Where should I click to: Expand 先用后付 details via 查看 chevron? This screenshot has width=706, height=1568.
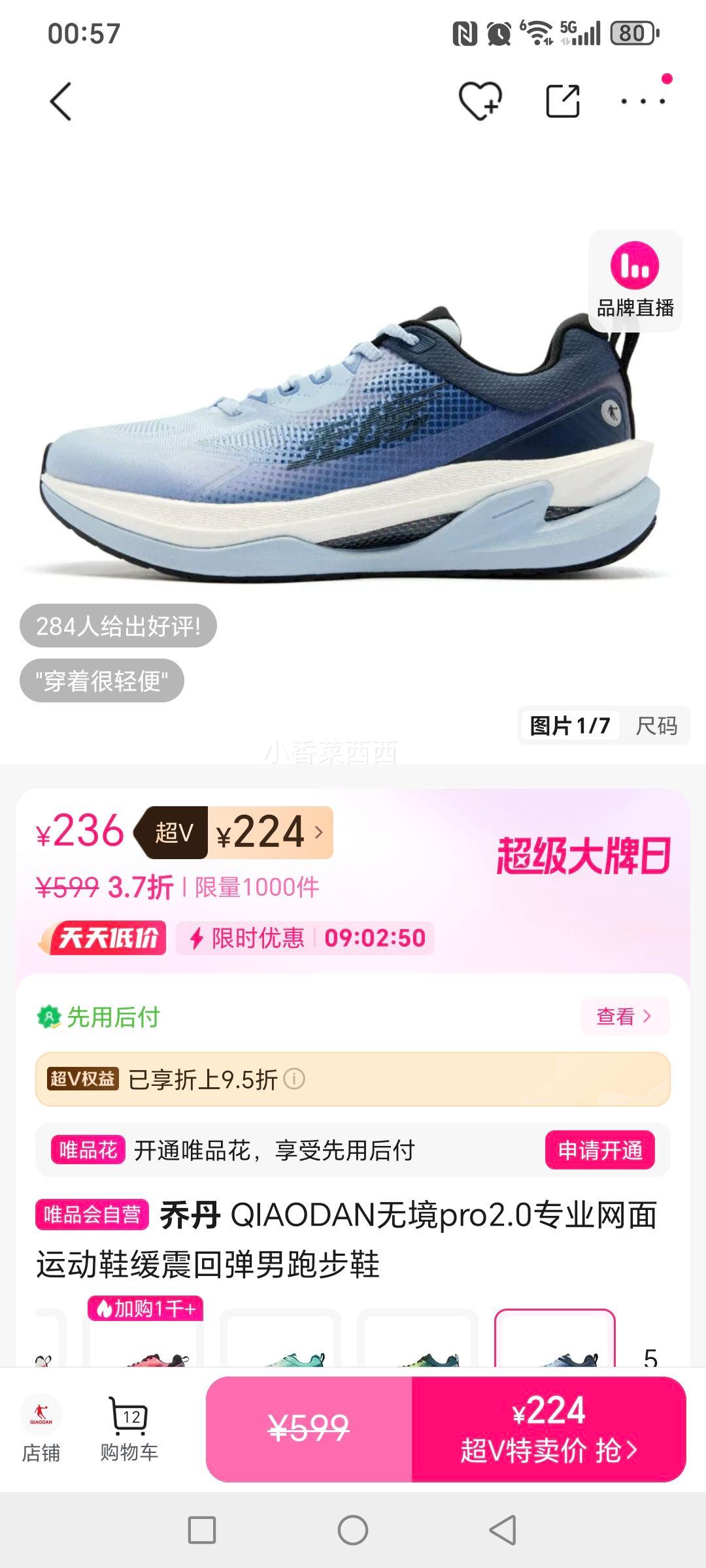coord(624,1016)
